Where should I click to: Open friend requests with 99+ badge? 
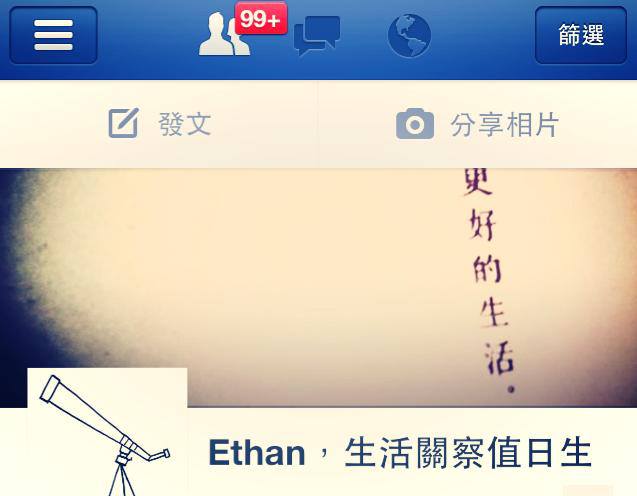tap(226, 36)
